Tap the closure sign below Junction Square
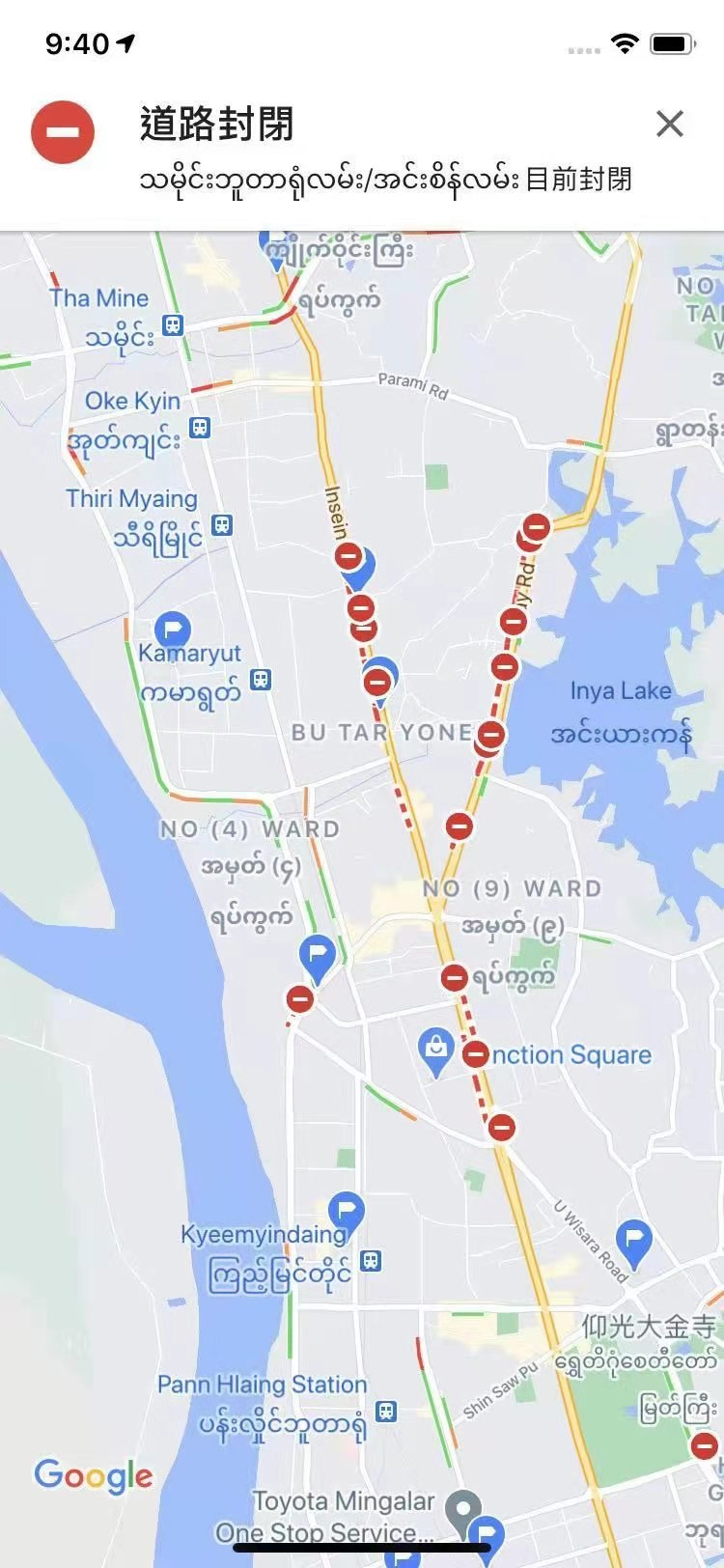 pos(501,1128)
